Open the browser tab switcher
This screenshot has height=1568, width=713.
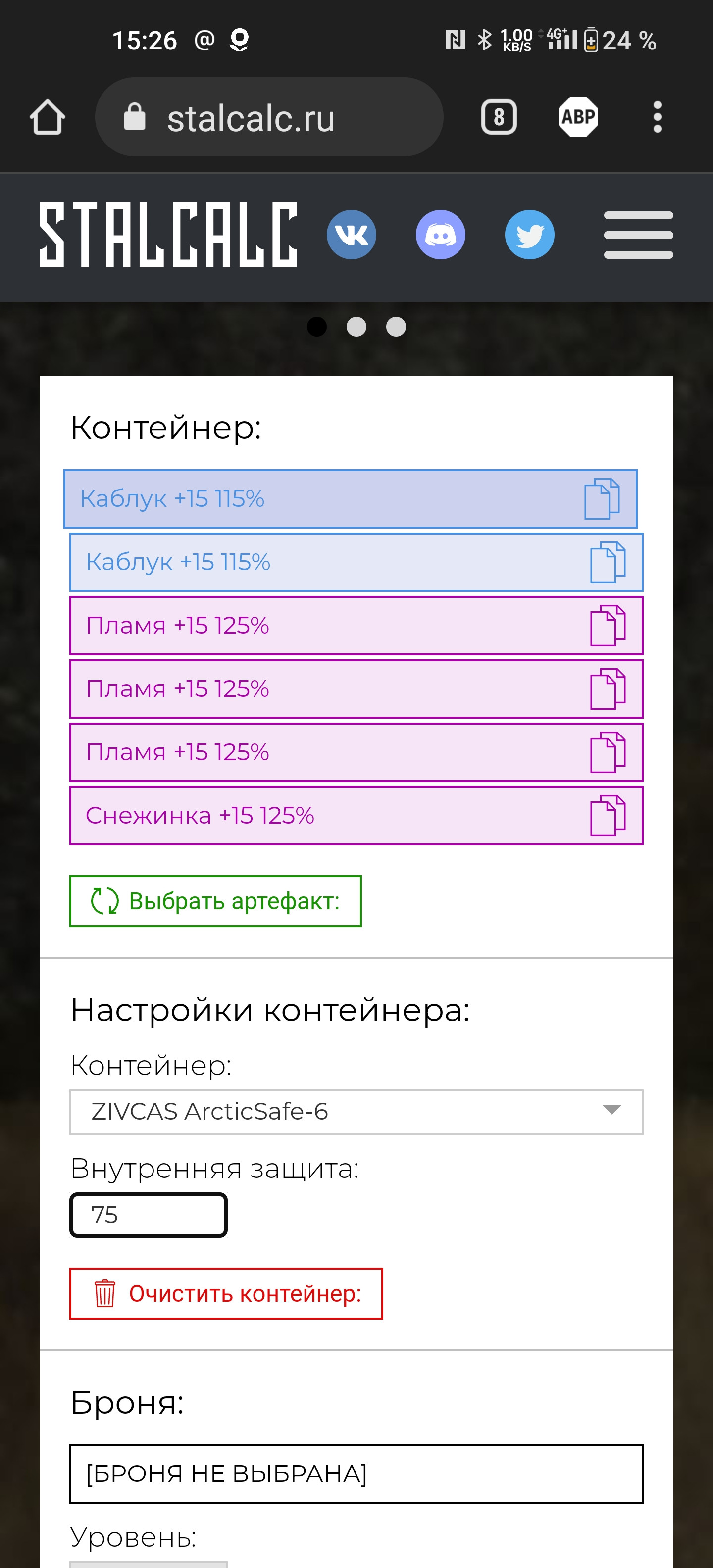(499, 117)
